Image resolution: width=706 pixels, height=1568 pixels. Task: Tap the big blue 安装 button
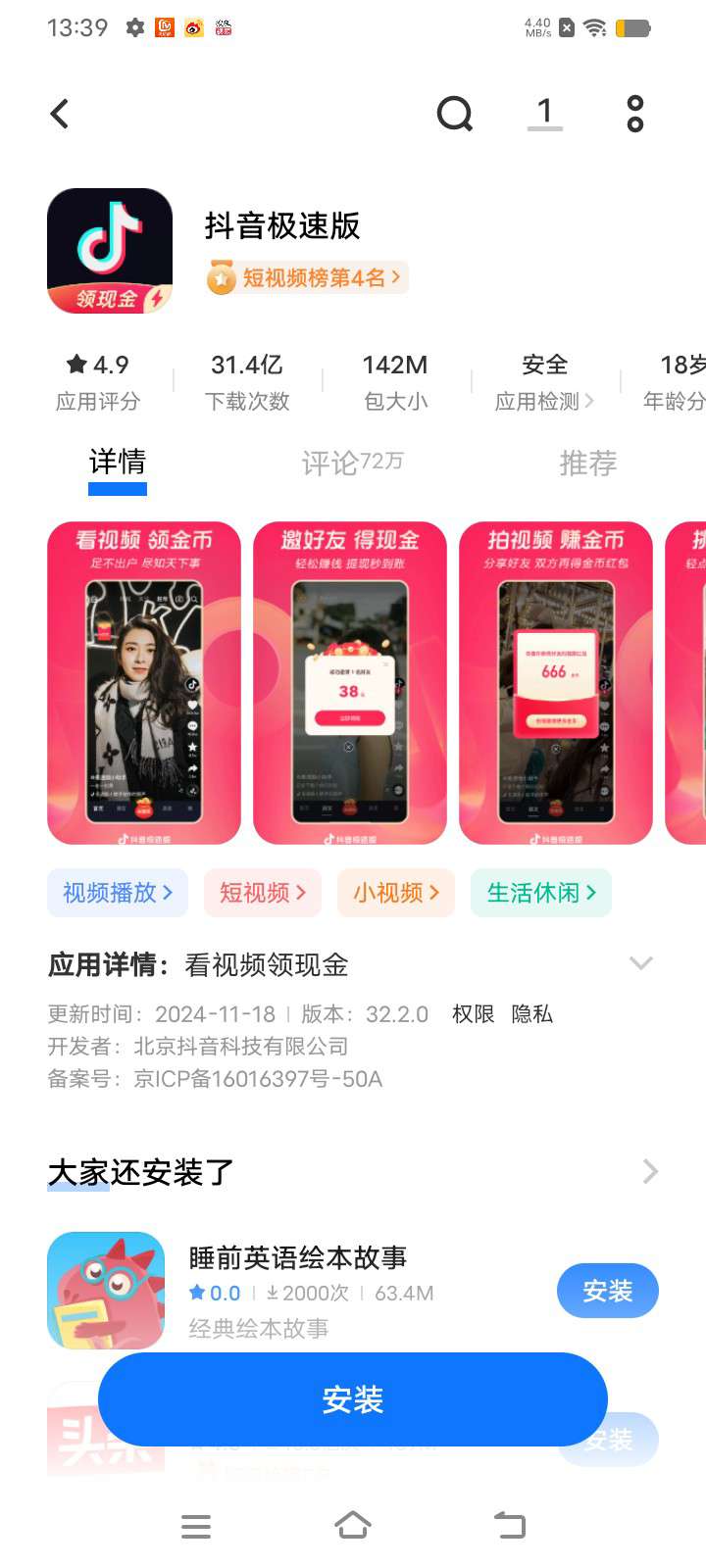pos(353,1399)
